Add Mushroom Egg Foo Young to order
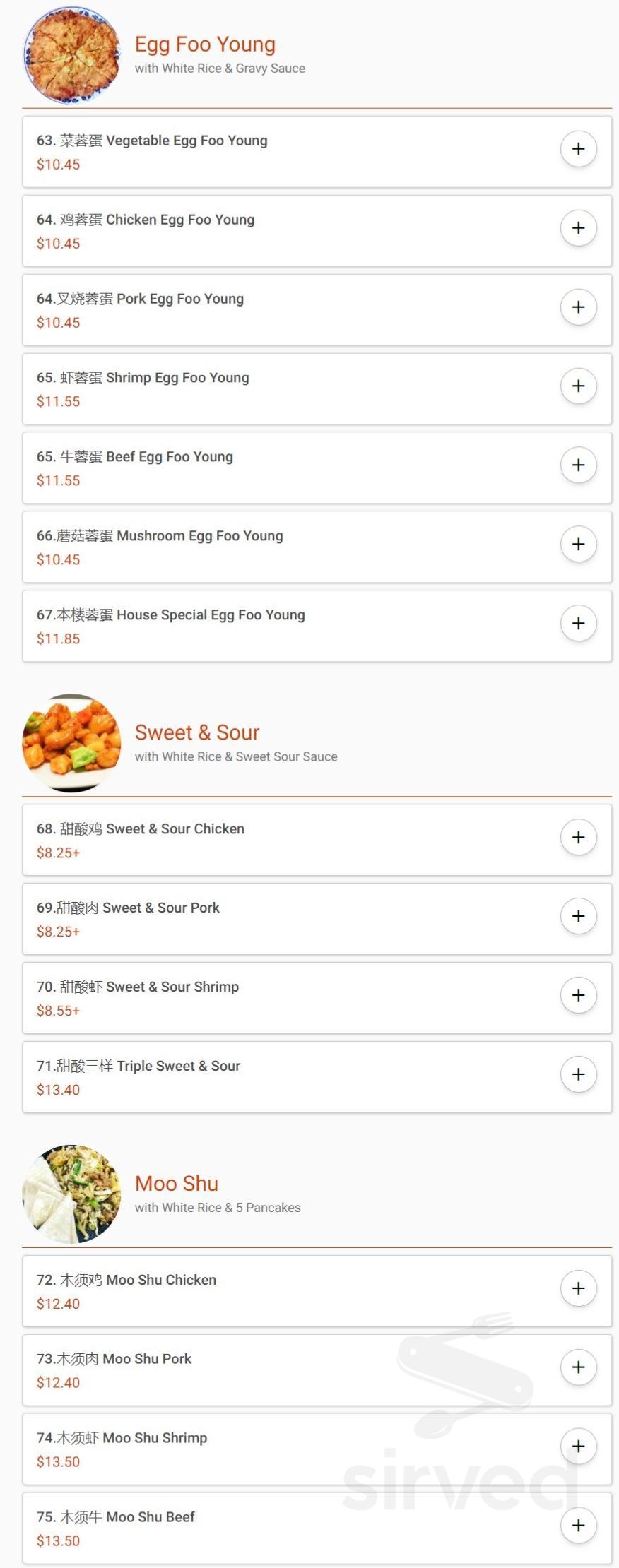 coord(579,544)
